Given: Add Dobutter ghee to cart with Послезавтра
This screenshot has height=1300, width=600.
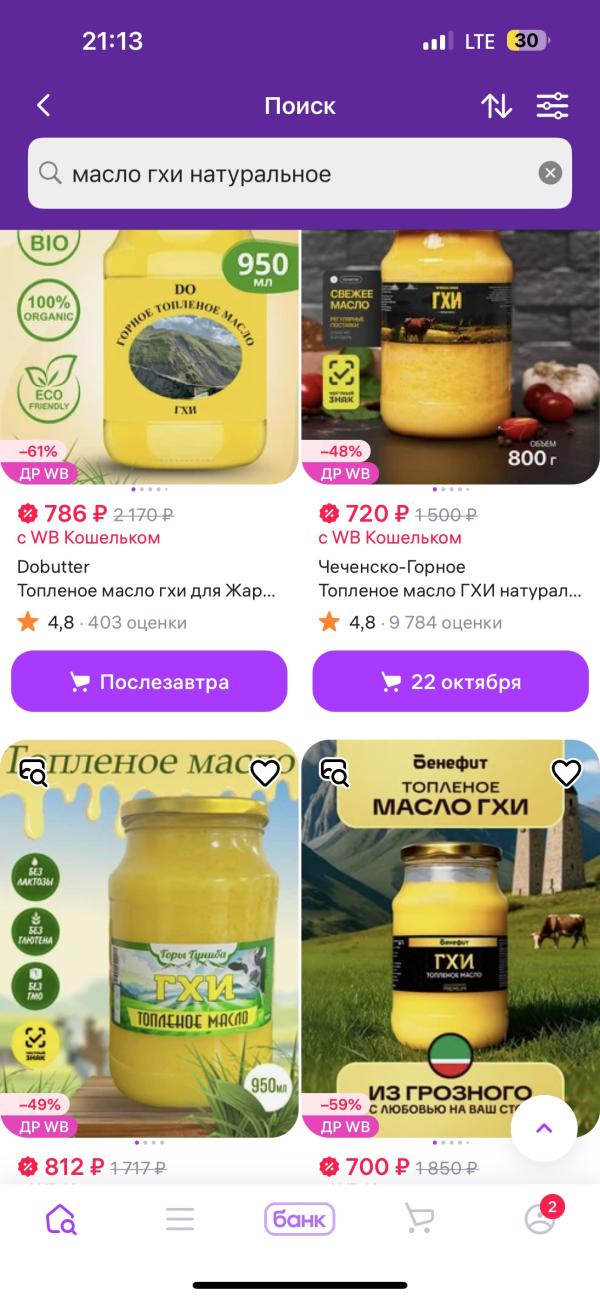Looking at the screenshot, I should click(149, 682).
